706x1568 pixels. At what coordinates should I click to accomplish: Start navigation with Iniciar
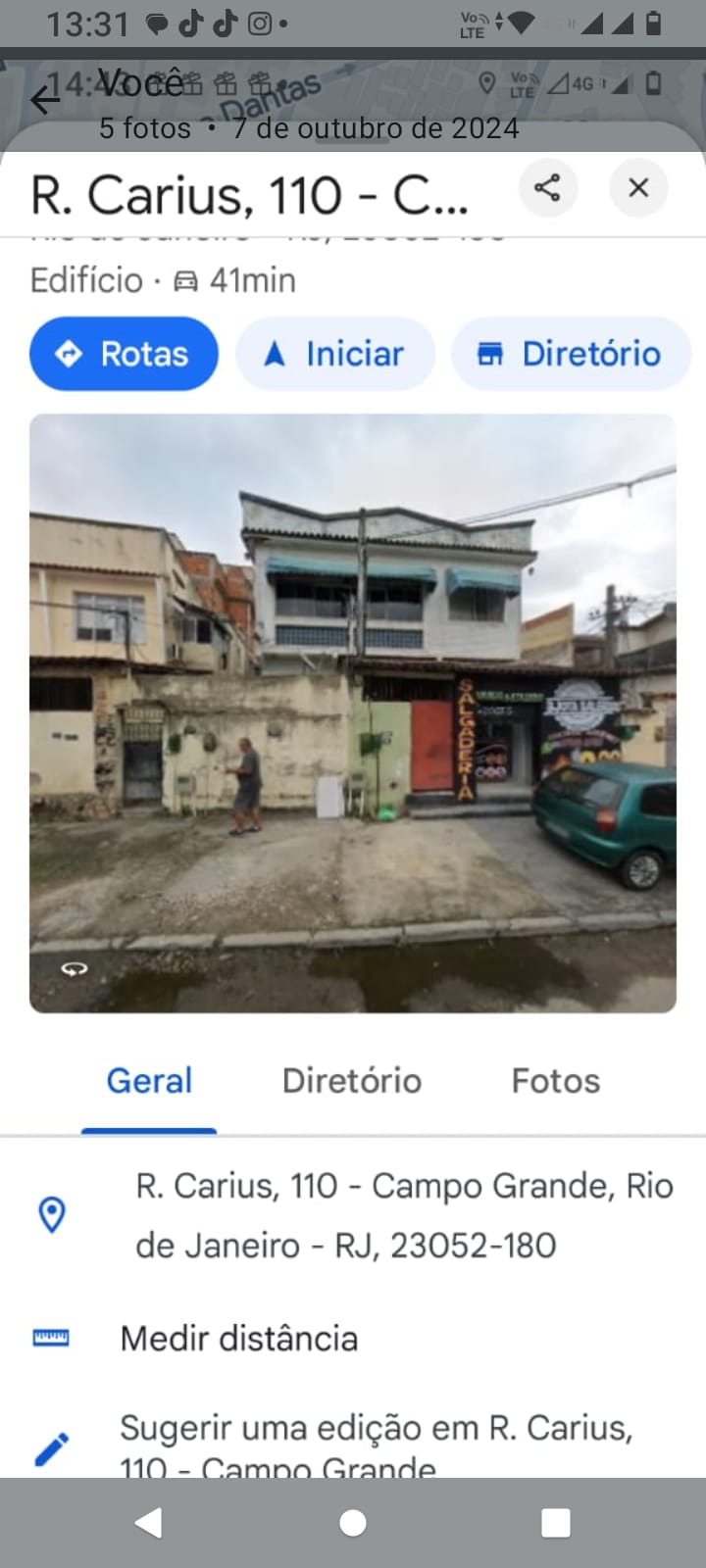pyautogui.click(x=335, y=354)
